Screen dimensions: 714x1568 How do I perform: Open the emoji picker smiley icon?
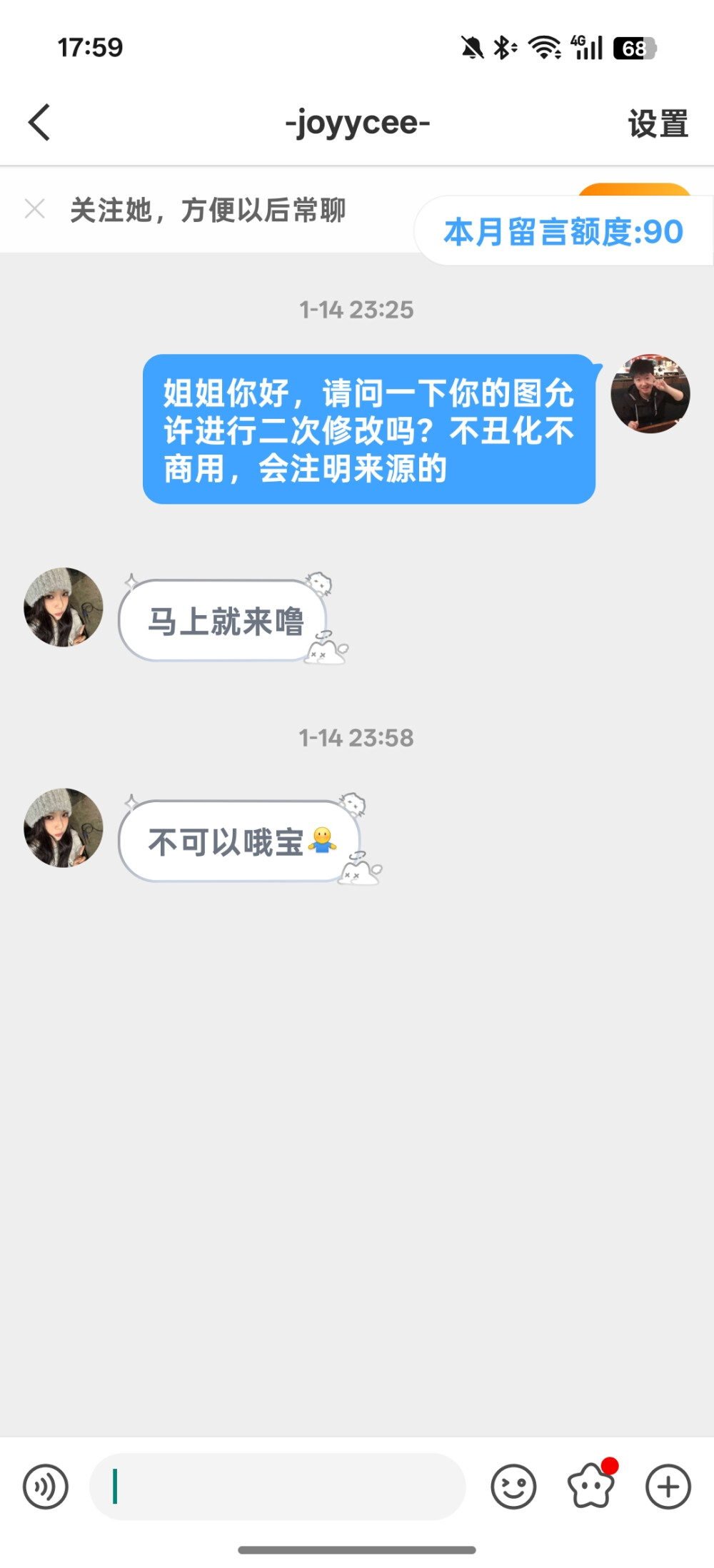click(x=513, y=1487)
